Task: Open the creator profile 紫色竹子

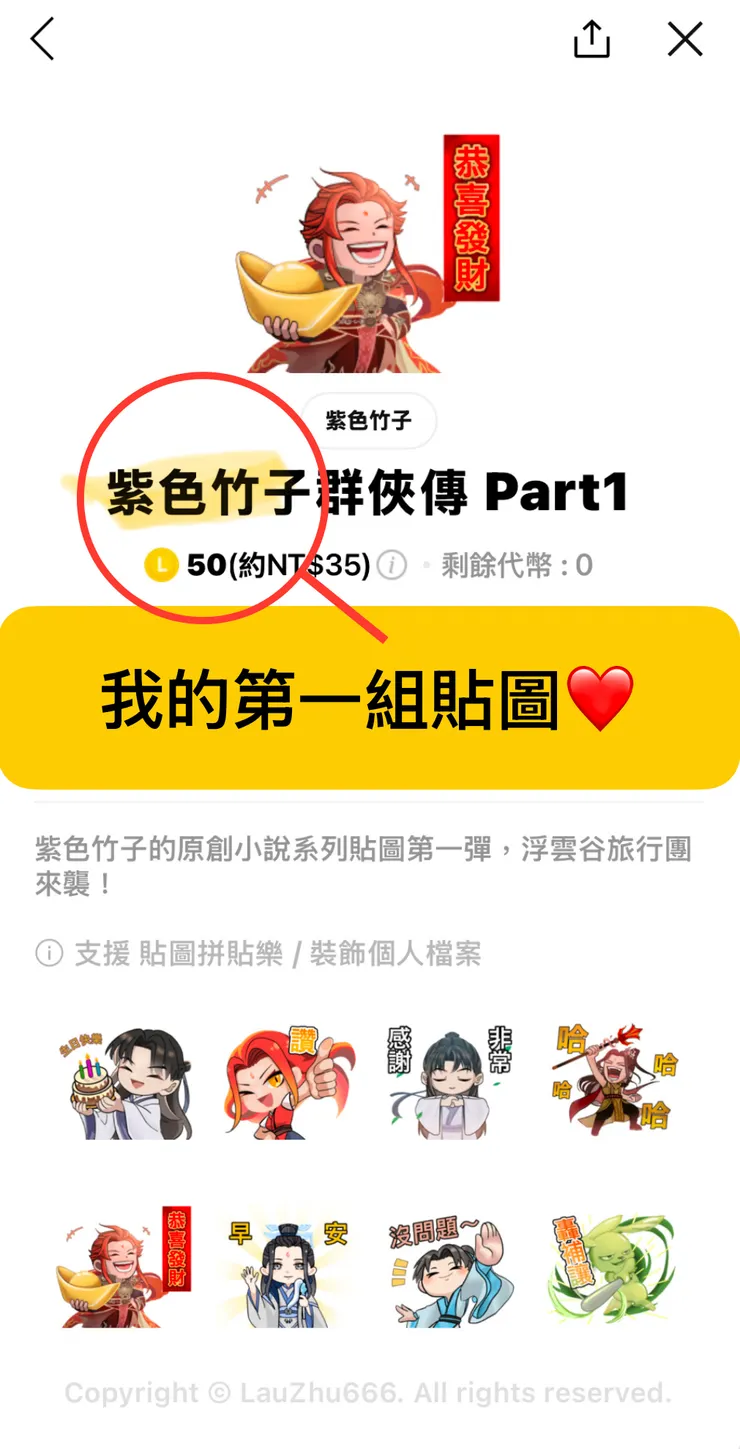Action: pyautogui.click(x=369, y=422)
